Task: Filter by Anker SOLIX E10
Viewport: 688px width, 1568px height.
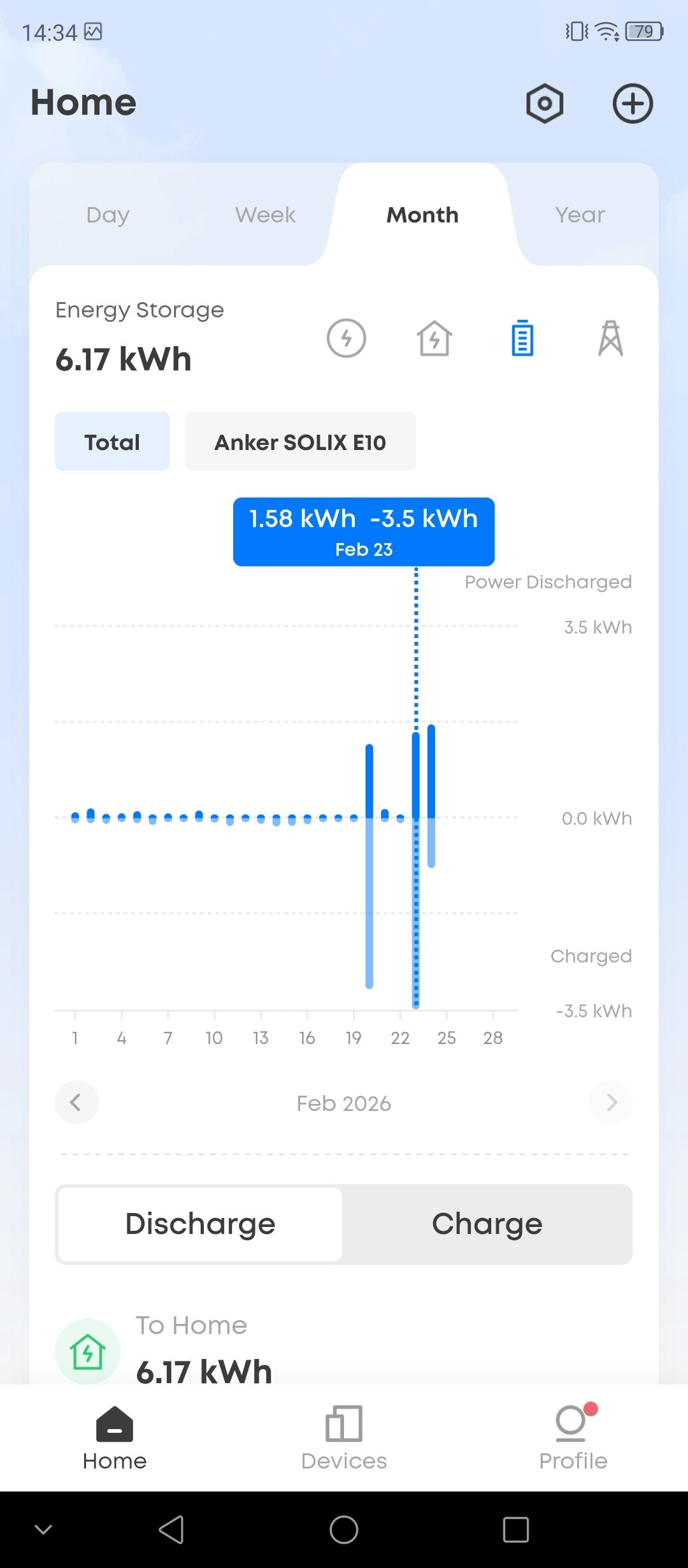Action: click(x=300, y=442)
